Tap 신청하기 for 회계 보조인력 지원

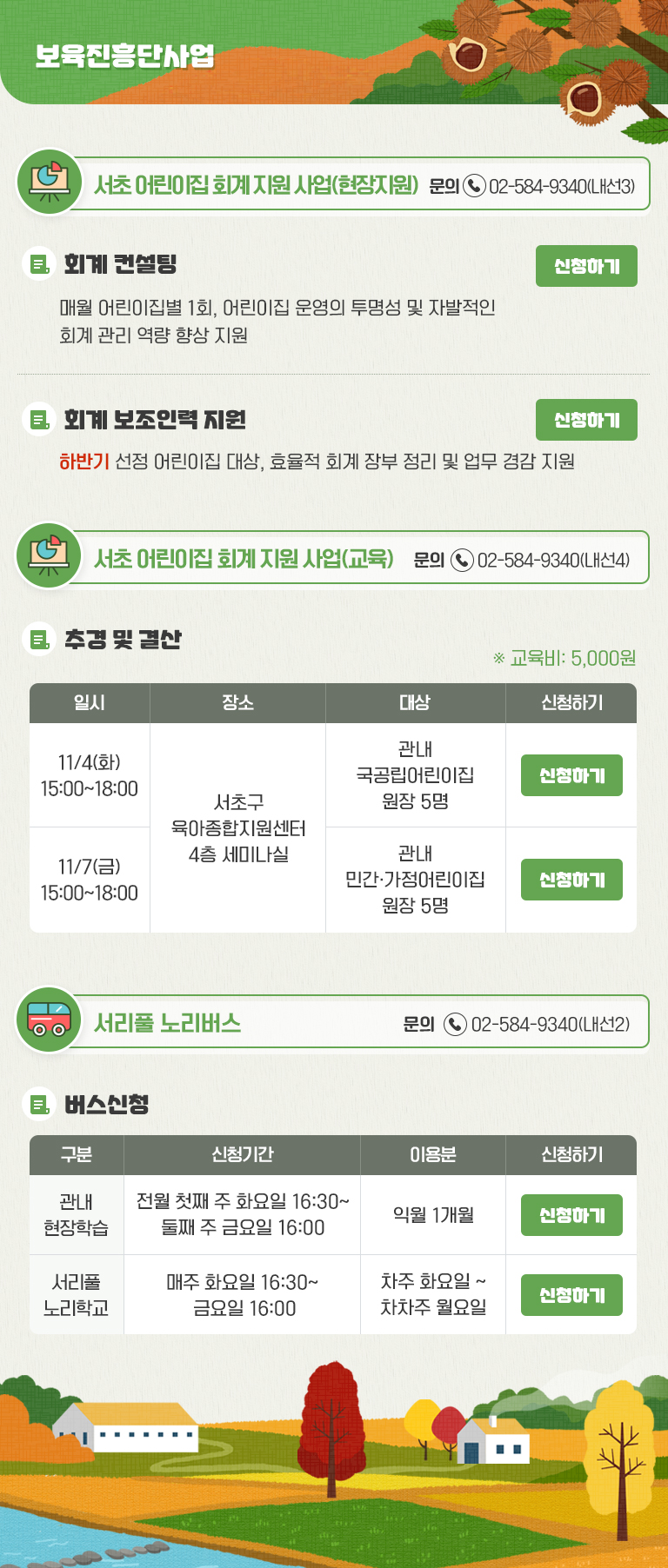(586, 420)
